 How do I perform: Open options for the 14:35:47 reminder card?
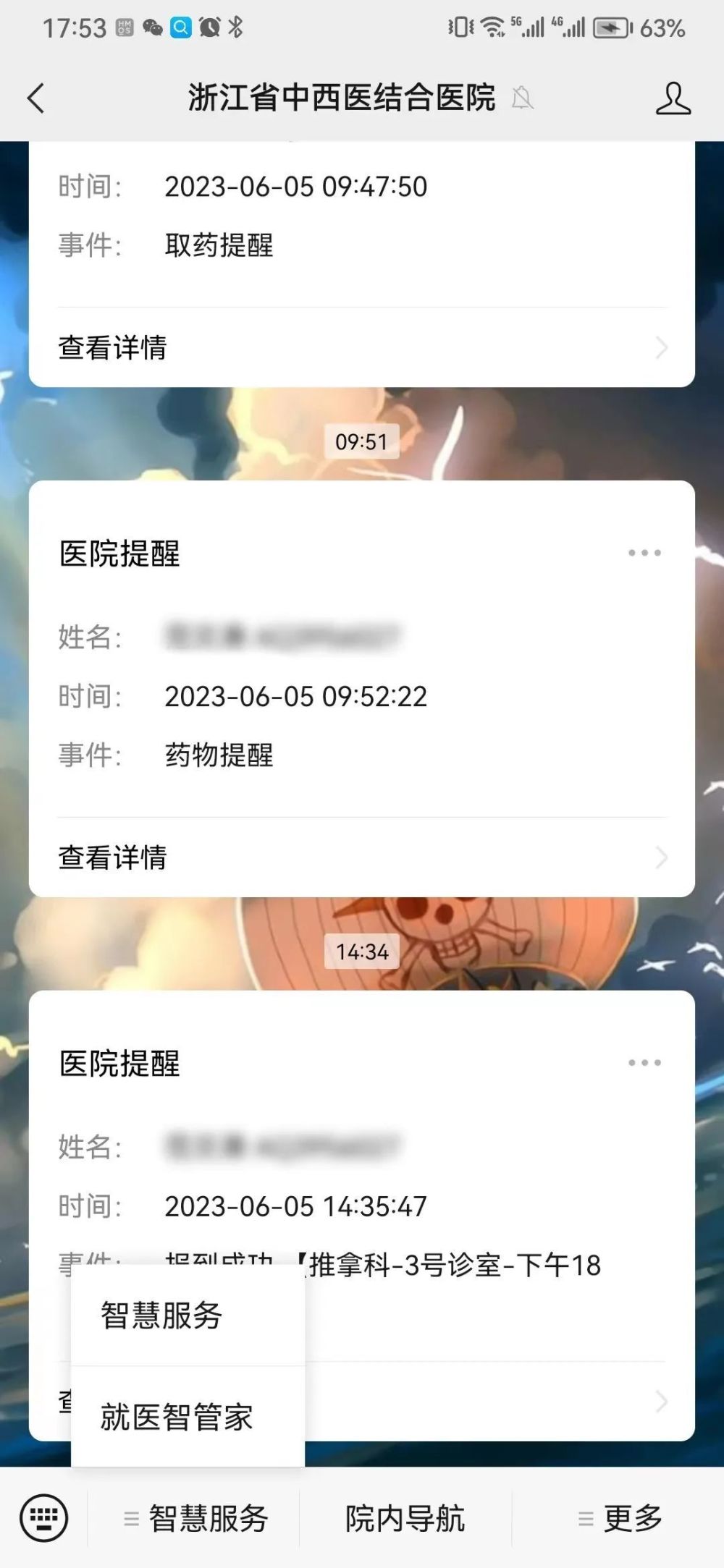point(644,1063)
